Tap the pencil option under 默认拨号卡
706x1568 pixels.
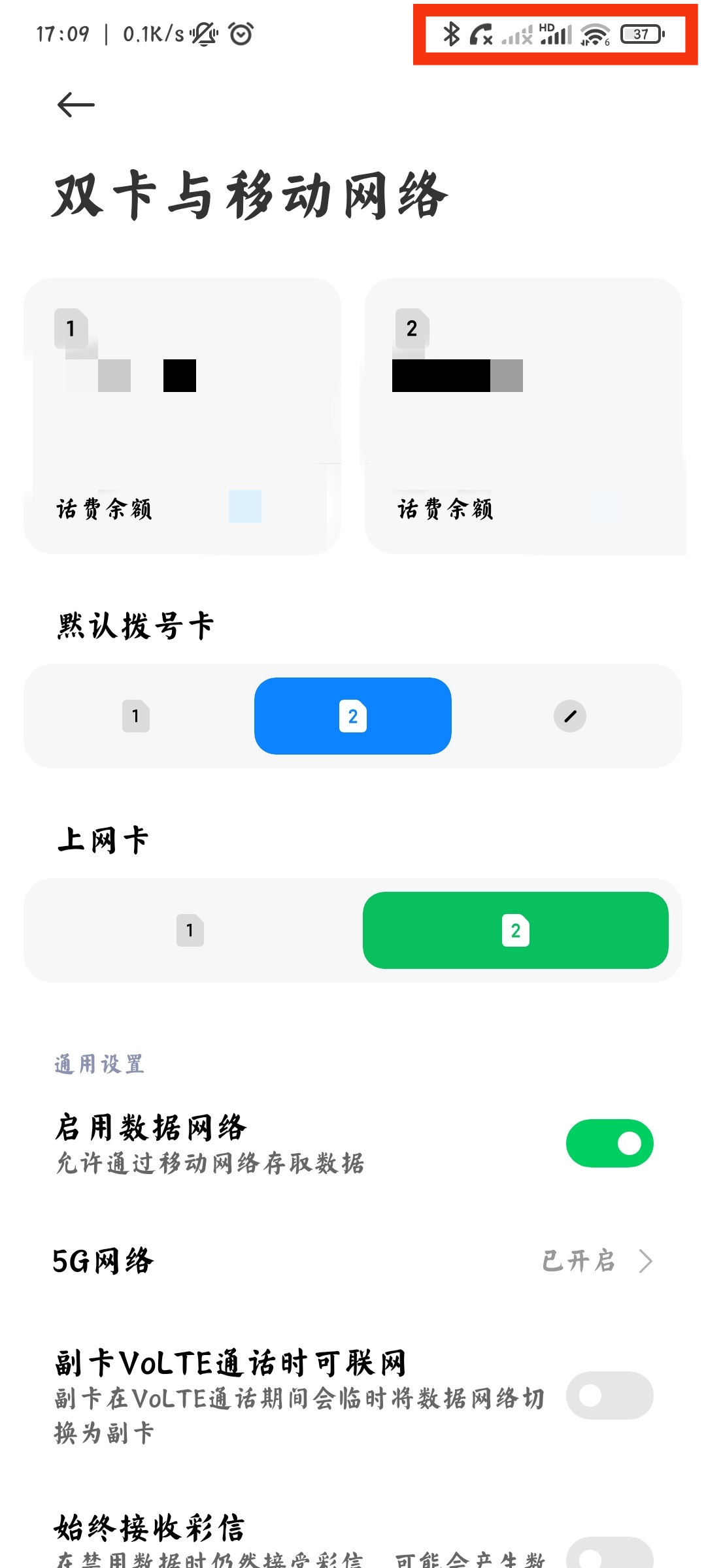click(x=569, y=716)
